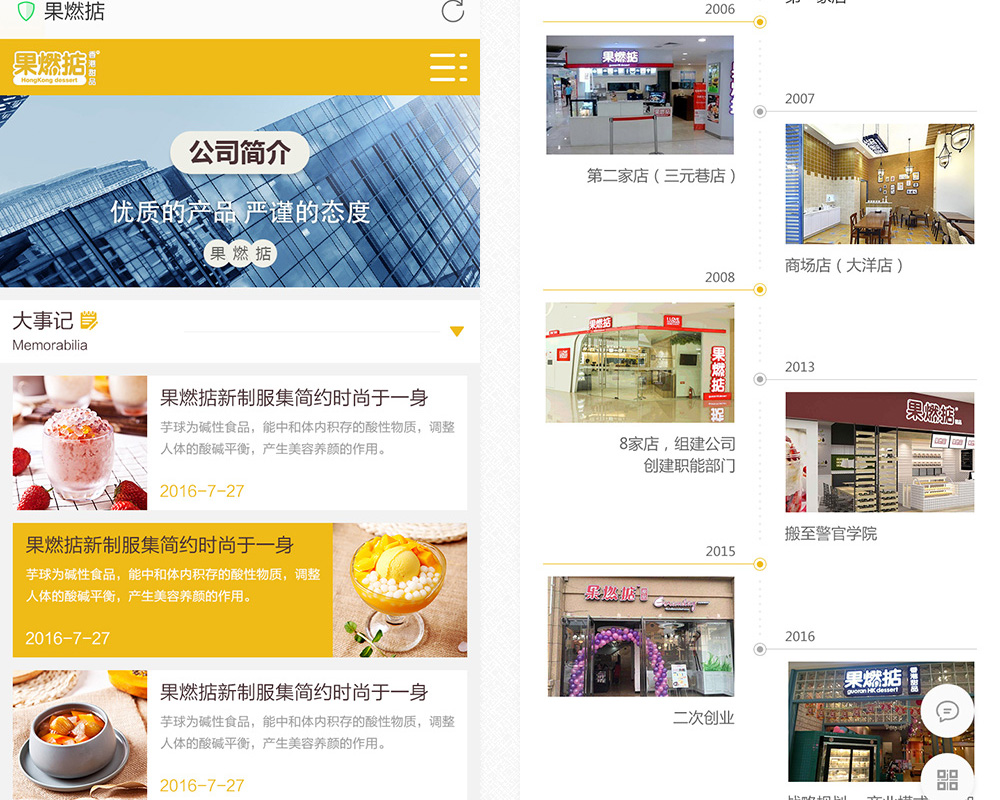The width and height of the screenshot is (1000, 800).
Task: Expand the 大事记 Memorabilia dropdown arrow
Action: coord(456,332)
